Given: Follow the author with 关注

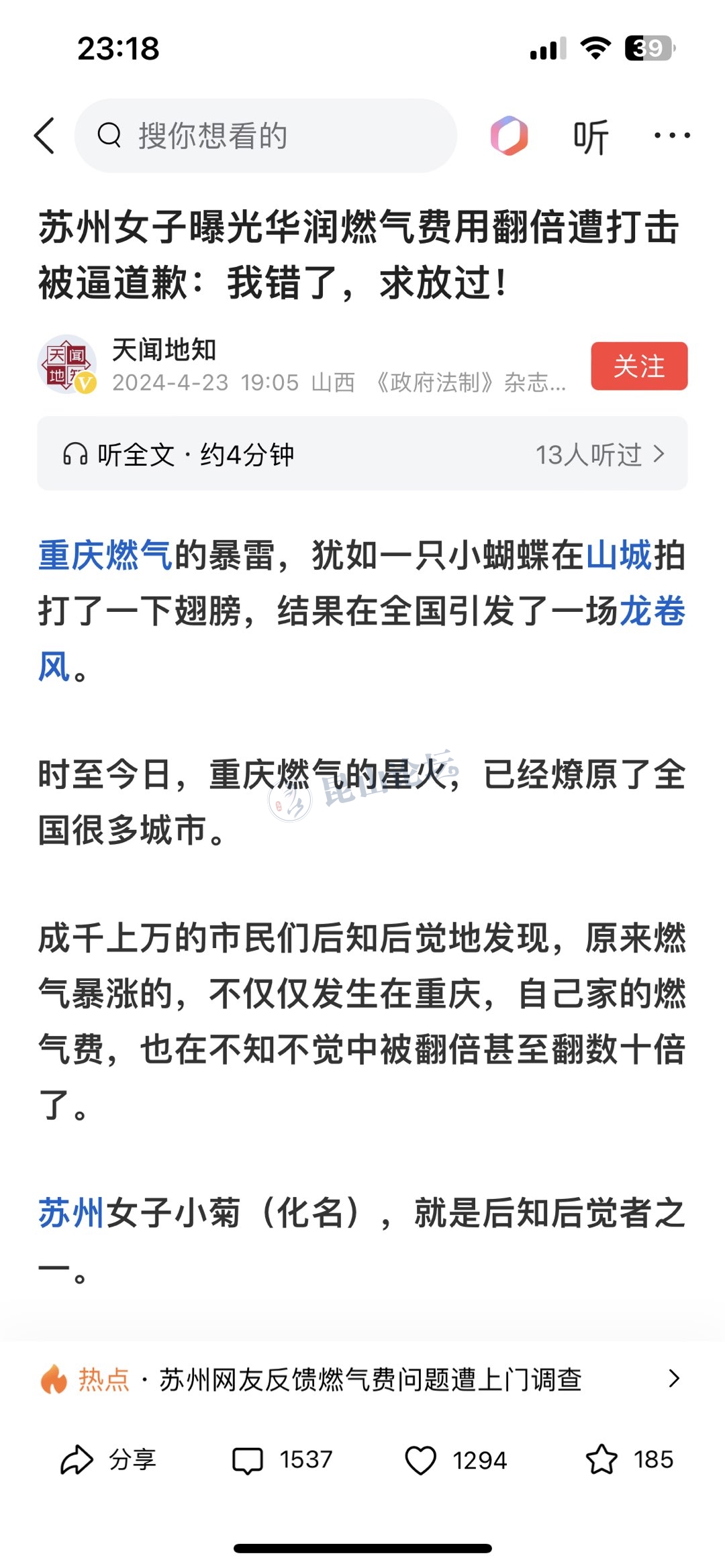Looking at the screenshot, I should point(639,366).
